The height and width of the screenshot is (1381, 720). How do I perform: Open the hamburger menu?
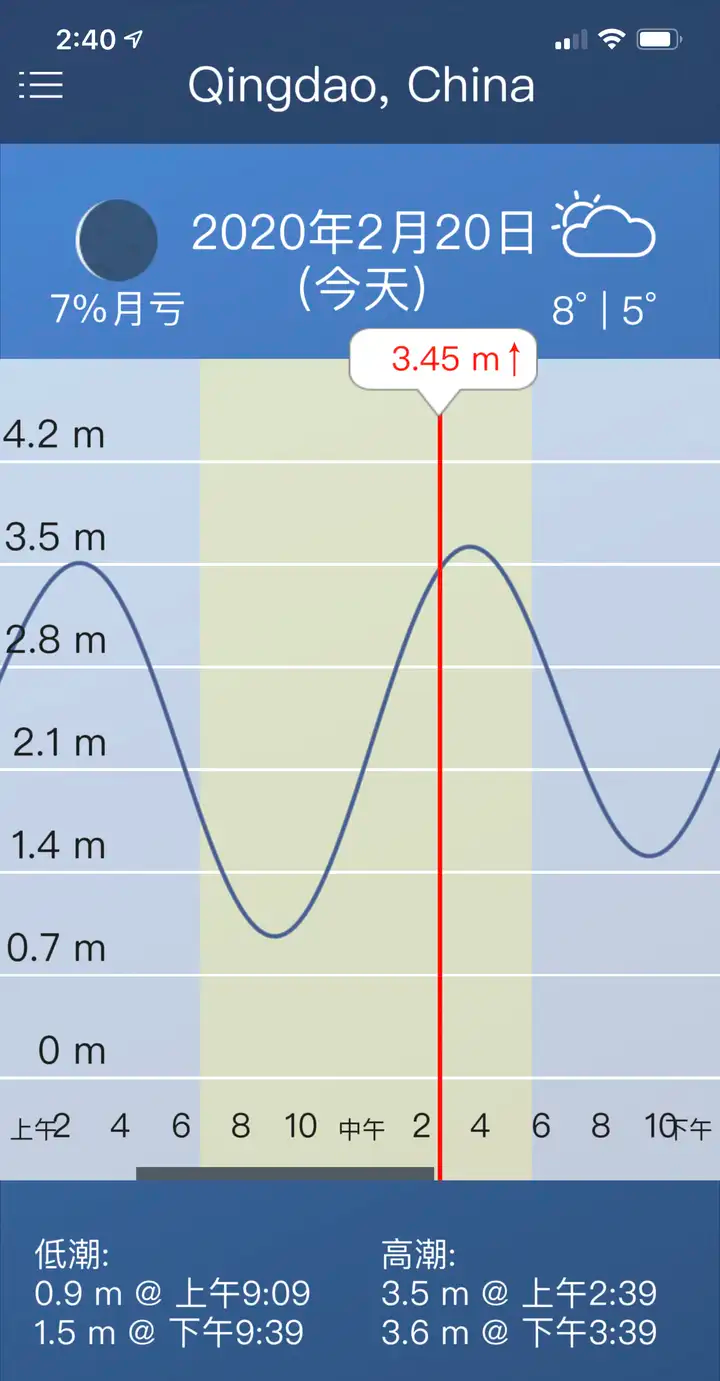(41, 85)
